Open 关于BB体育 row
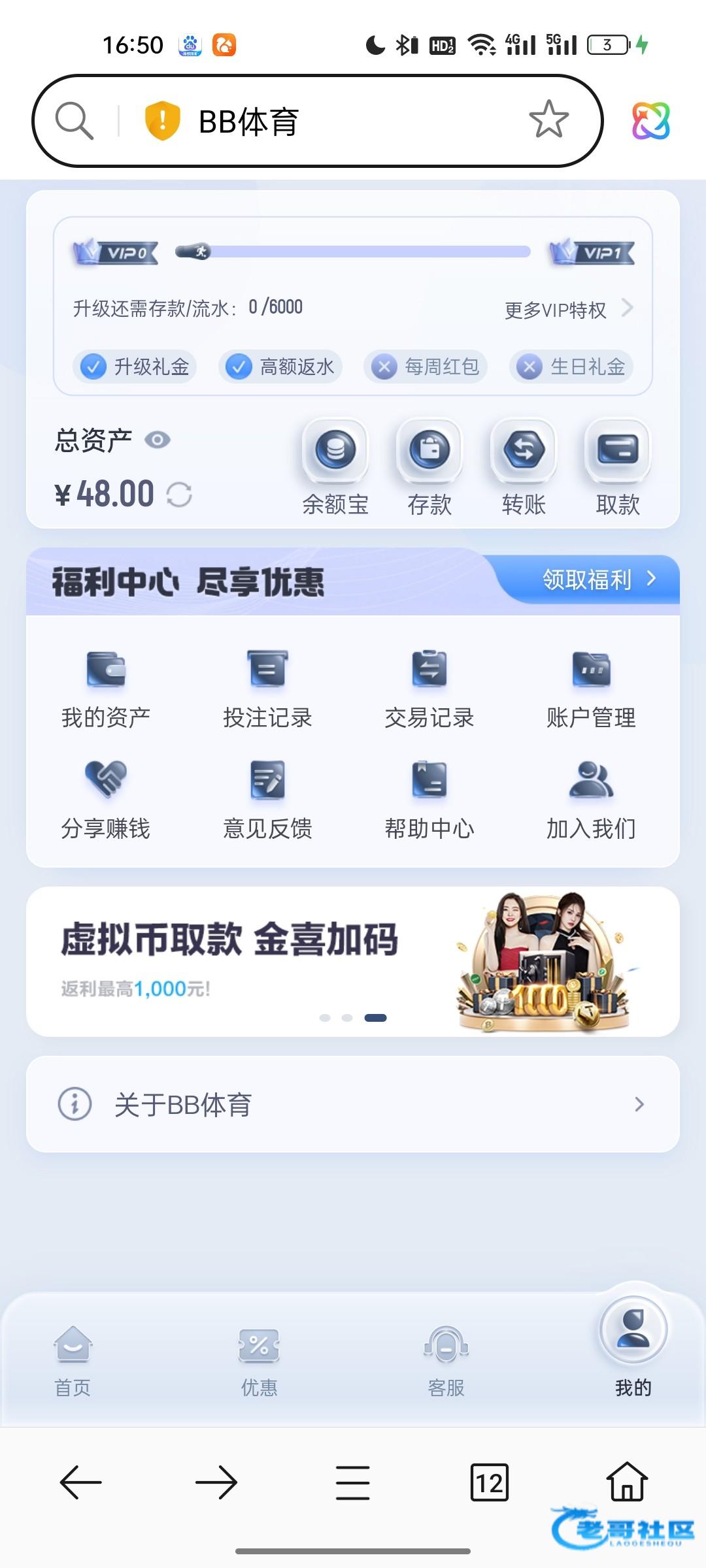 click(x=353, y=1104)
